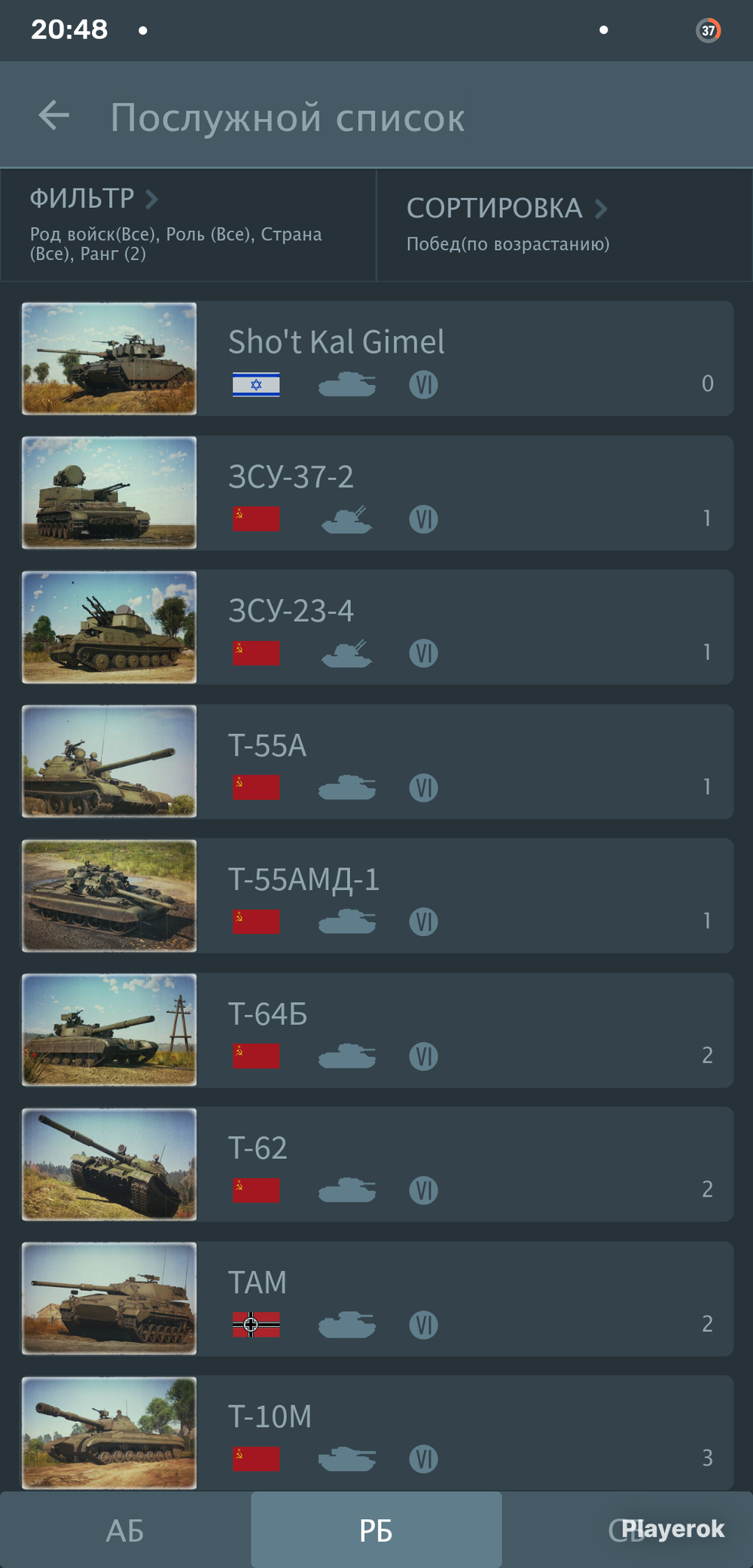The image size is (753, 1568).
Task: Switch to the РБ tab
Action: click(x=376, y=1530)
